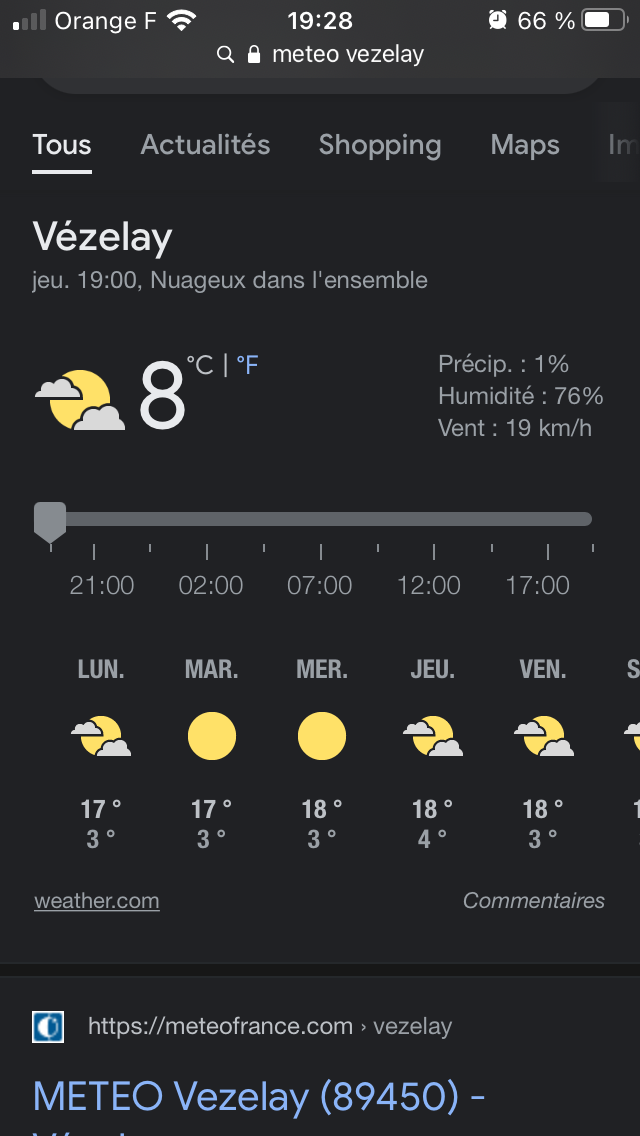Screen dimensions: 640x1136
Task: Tap the address bar showing meteo vezelay
Action: click(320, 54)
